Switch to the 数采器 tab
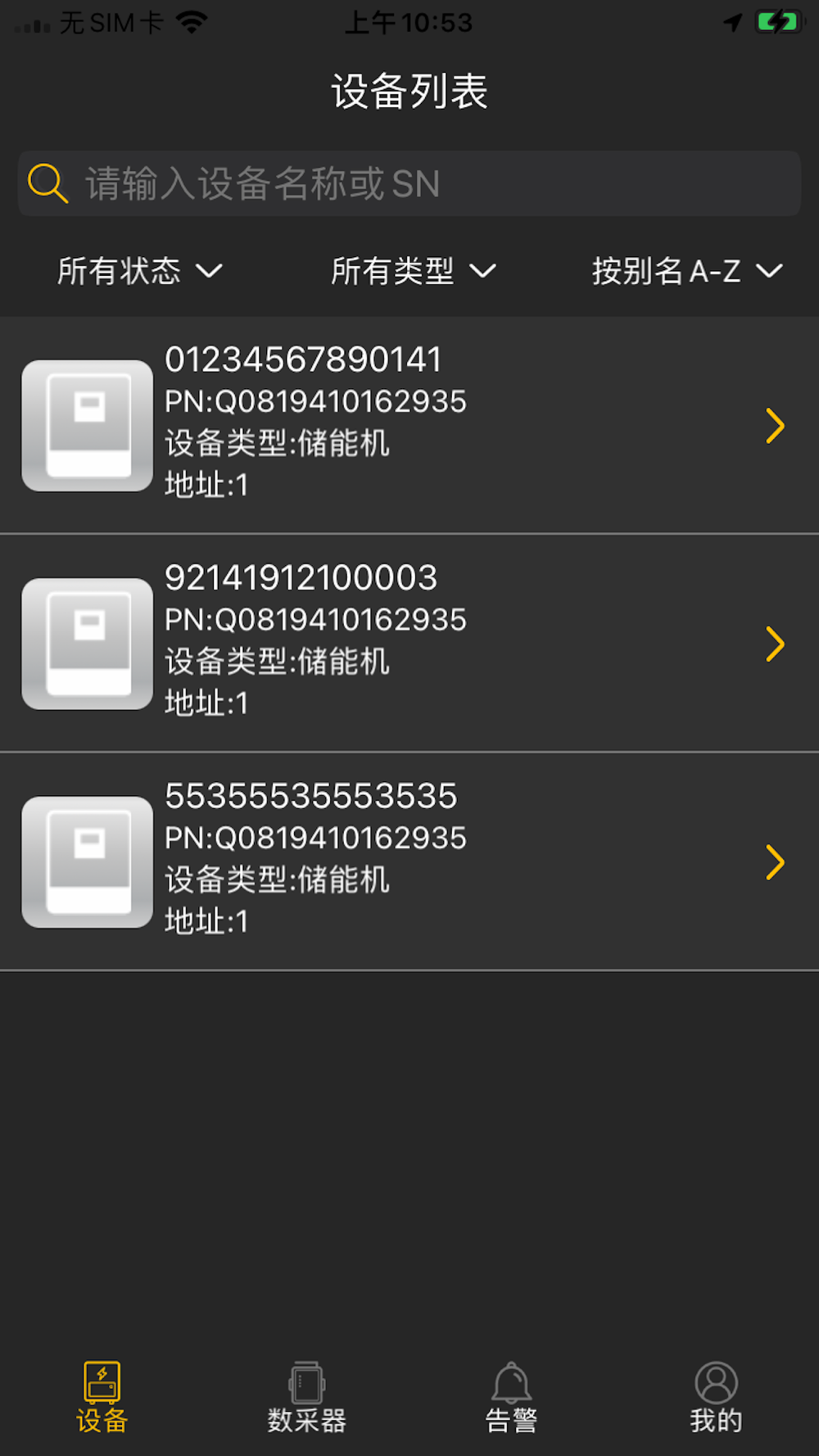 [x=307, y=1397]
